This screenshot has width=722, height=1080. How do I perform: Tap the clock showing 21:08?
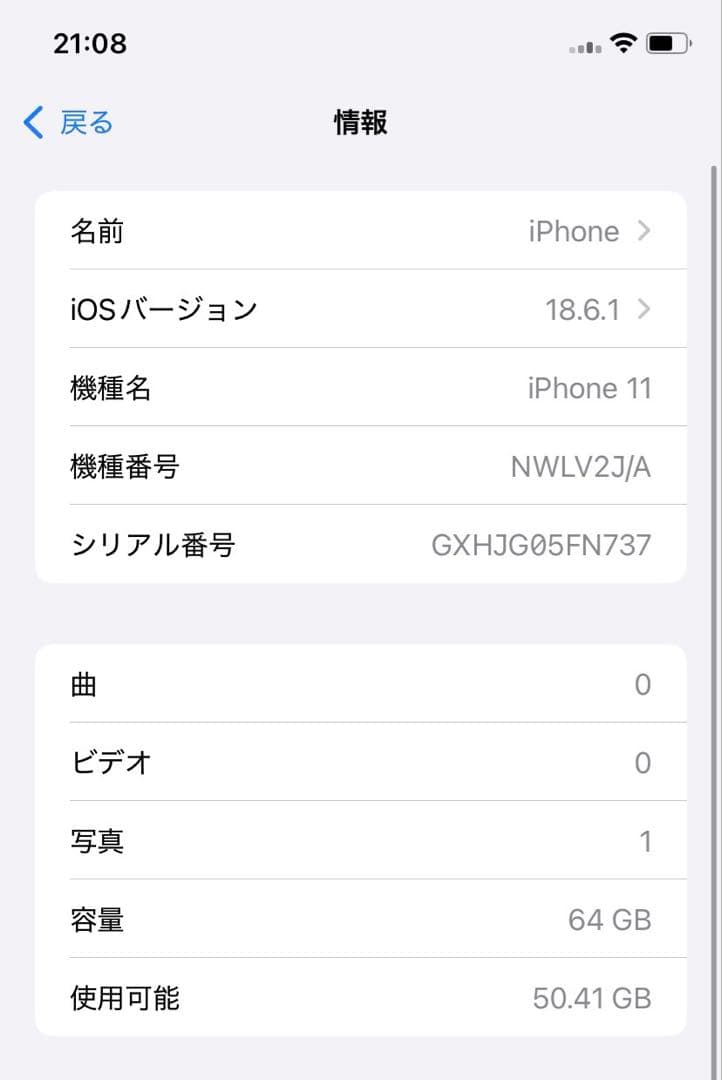click(88, 42)
